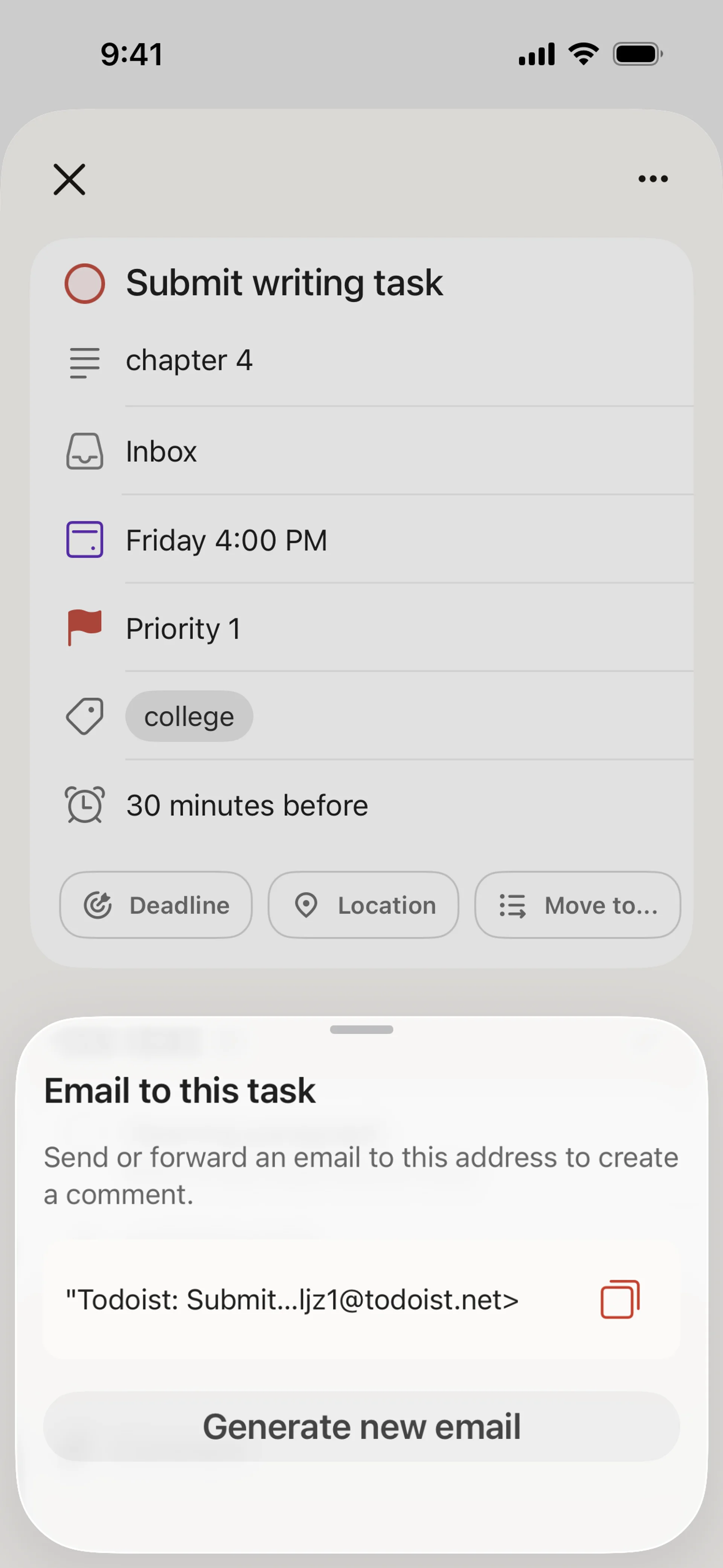Change project from Inbox
The width and height of the screenshot is (723, 1568).
point(161,452)
